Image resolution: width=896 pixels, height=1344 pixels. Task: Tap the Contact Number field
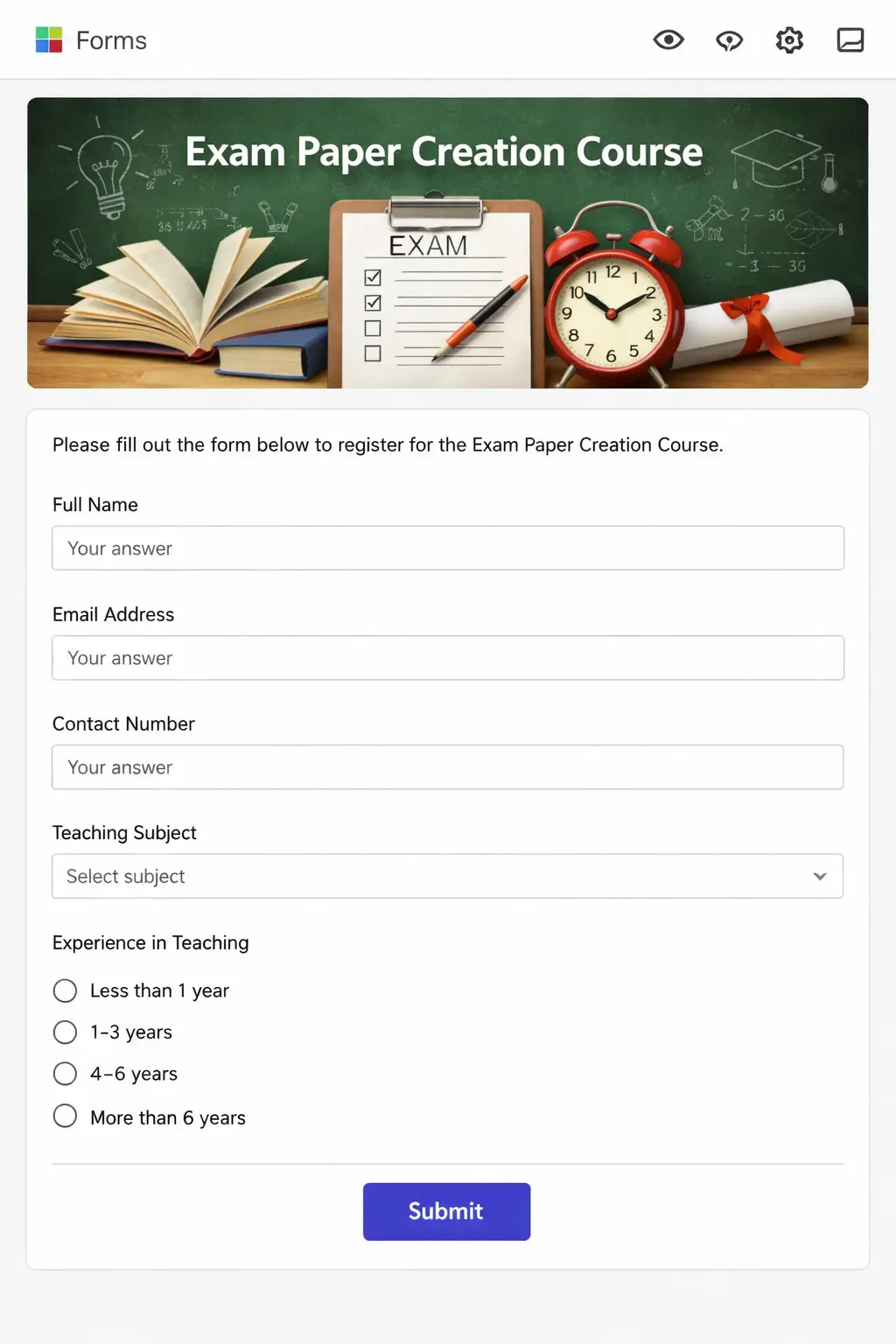(447, 767)
